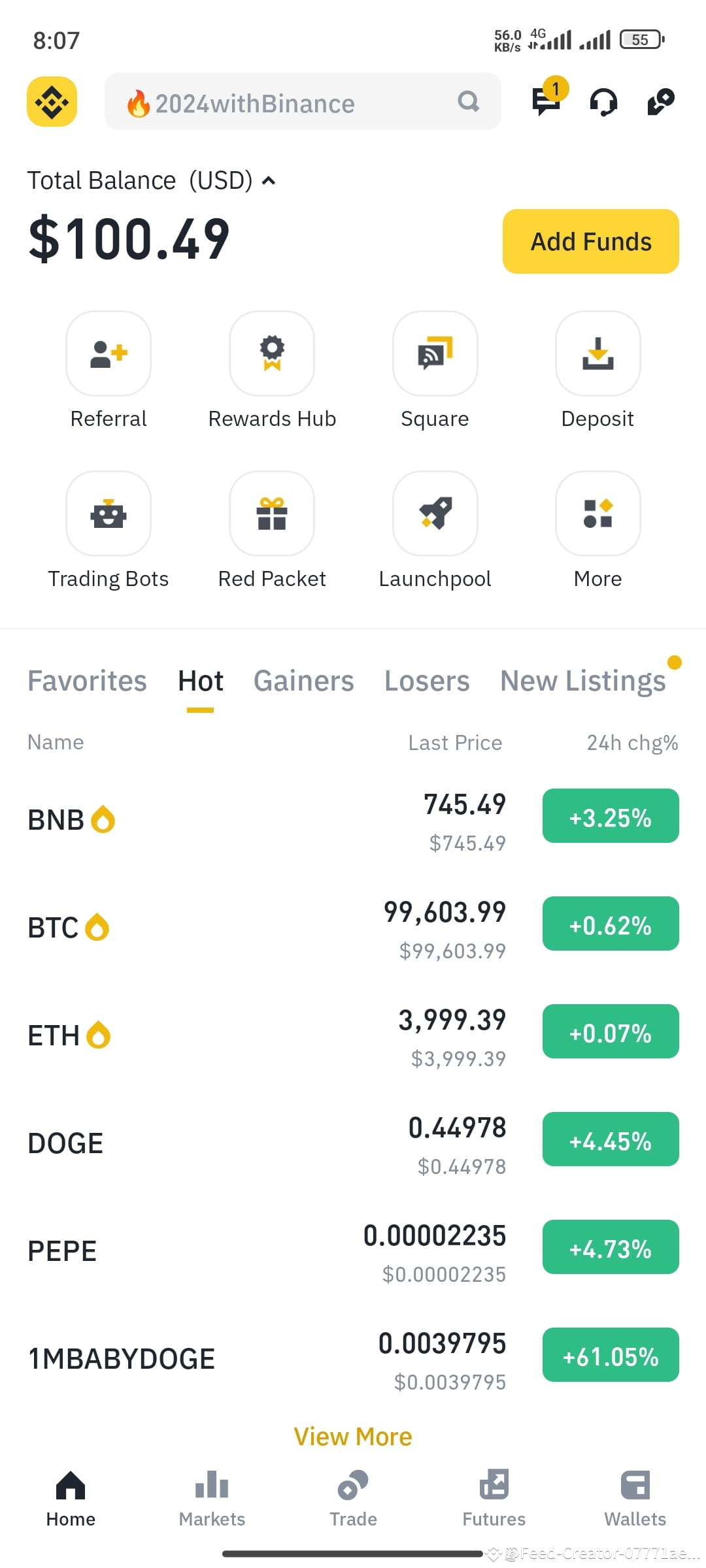
Task: Open the 1MBABYDOGE market row
Action: click(x=353, y=1359)
